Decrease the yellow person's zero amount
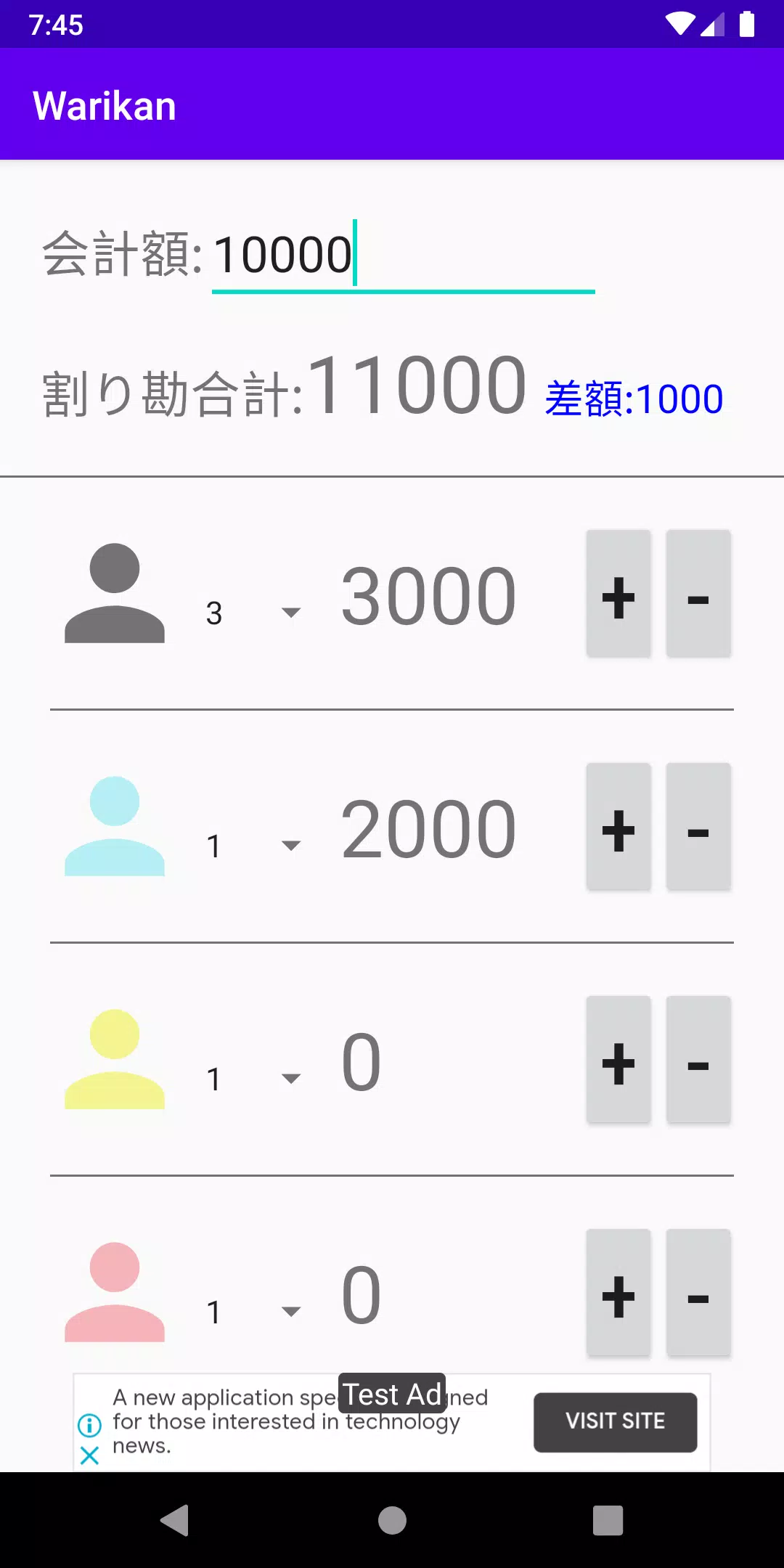This screenshot has width=784, height=1568. point(697,1061)
